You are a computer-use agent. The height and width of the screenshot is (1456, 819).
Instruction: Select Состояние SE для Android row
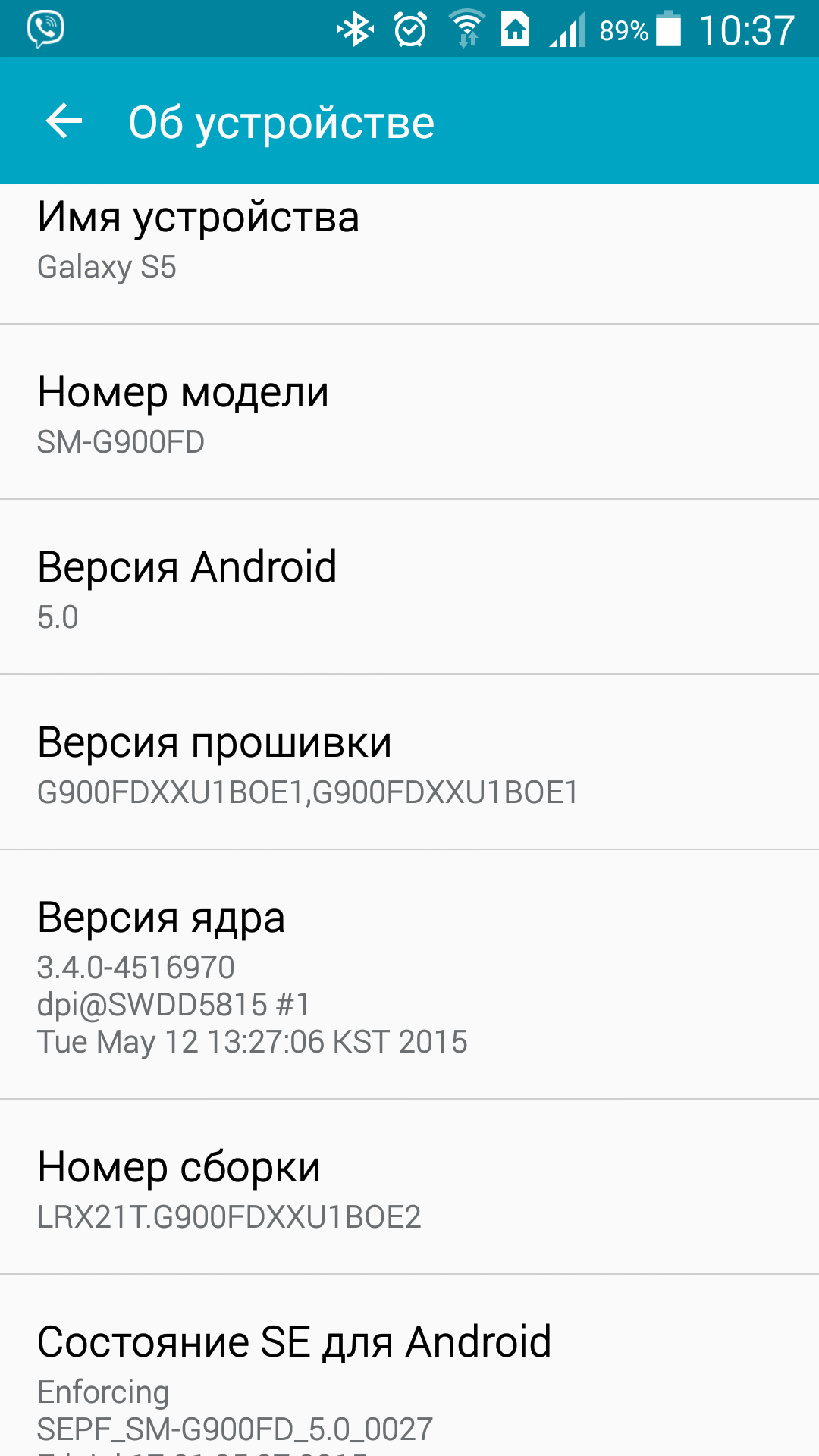(x=409, y=1366)
